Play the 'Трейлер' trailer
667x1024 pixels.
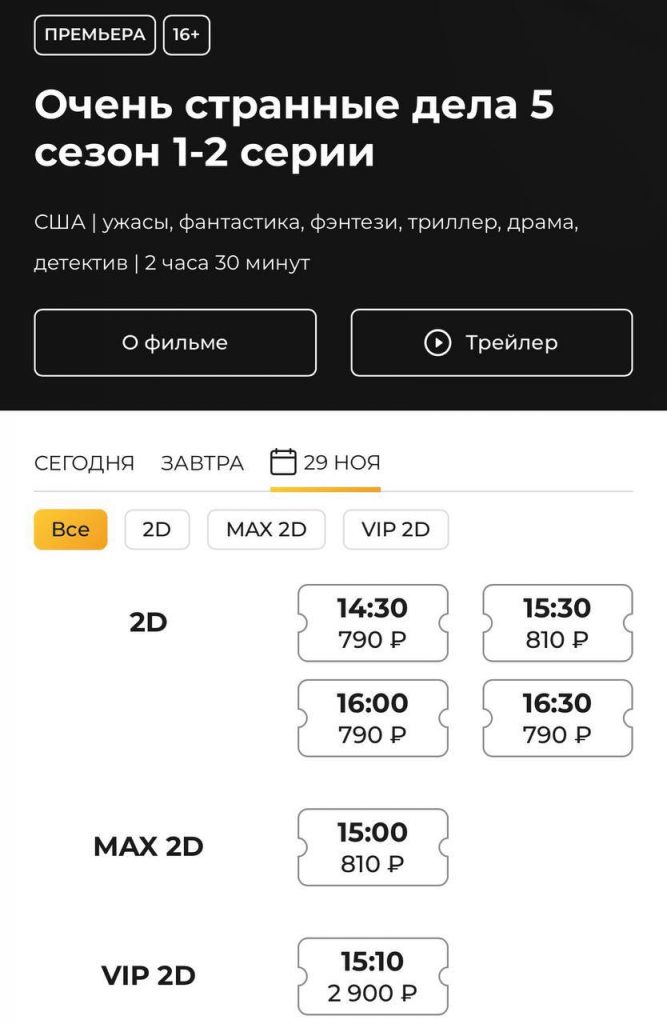pyautogui.click(x=491, y=343)
